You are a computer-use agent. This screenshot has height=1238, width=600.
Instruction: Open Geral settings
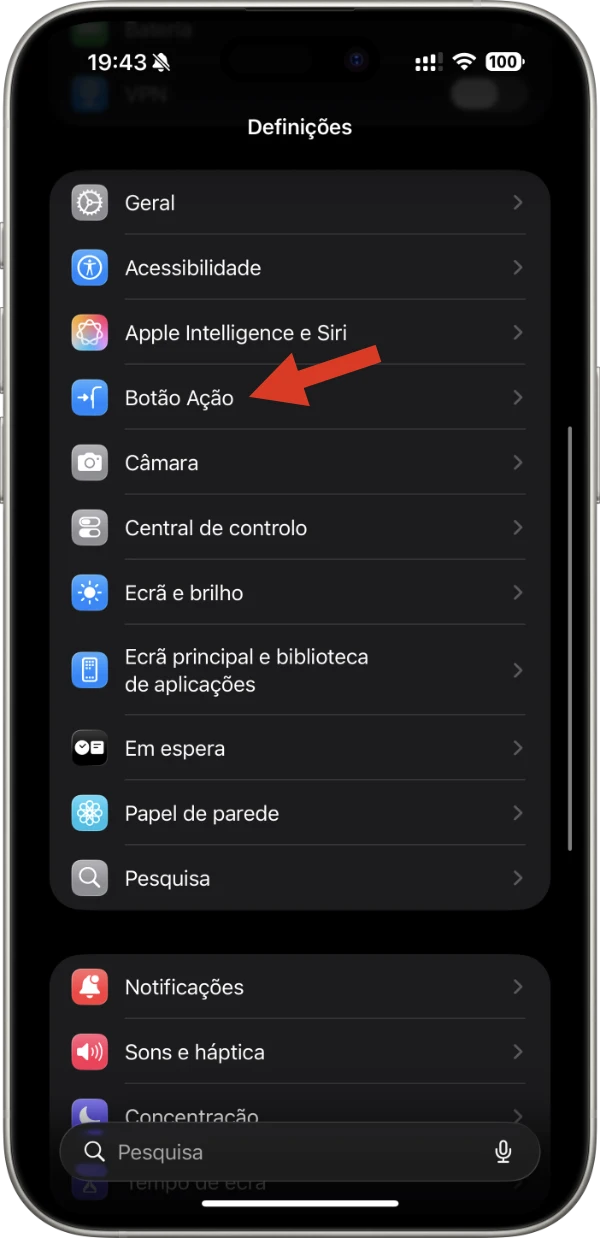[300, 203]
